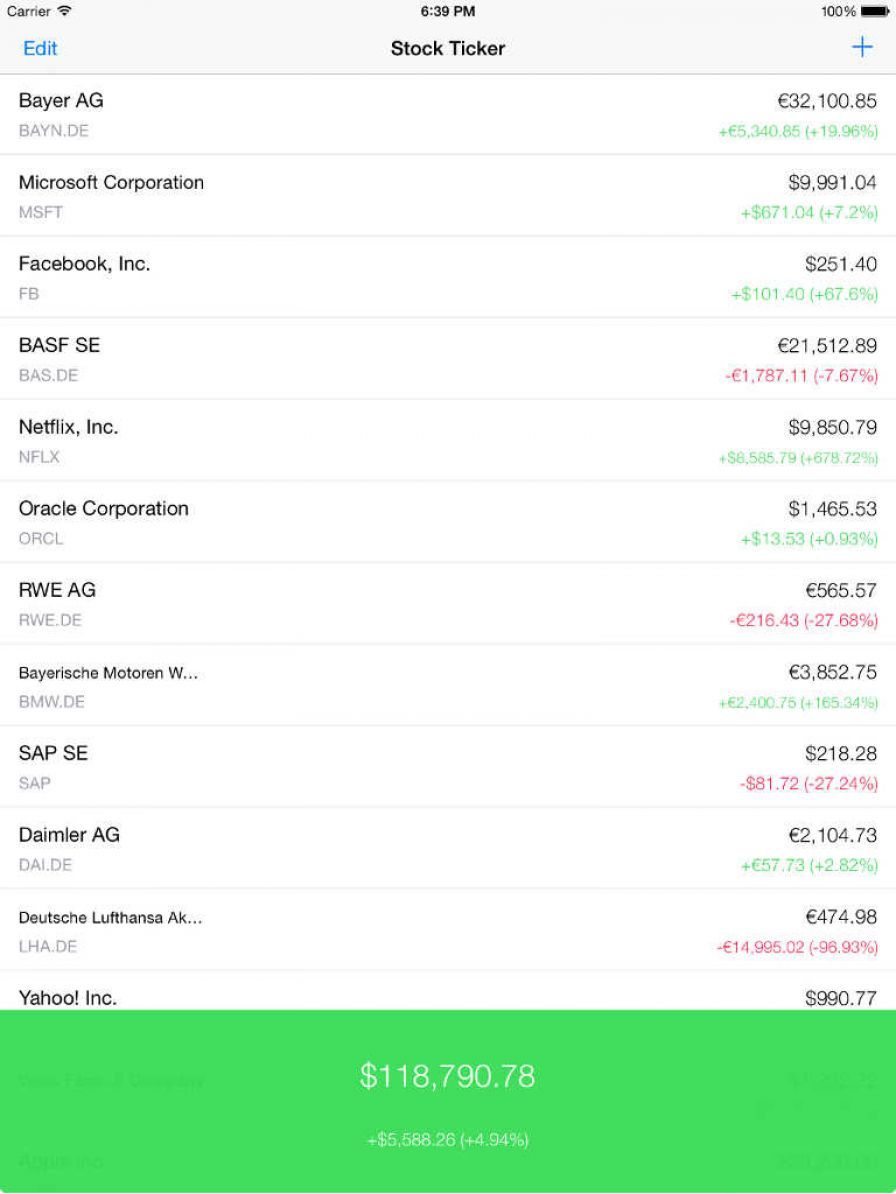Select the Facebook, Inc. row
The height and width of the screenshot is (1194, 896).
[448, 277]
